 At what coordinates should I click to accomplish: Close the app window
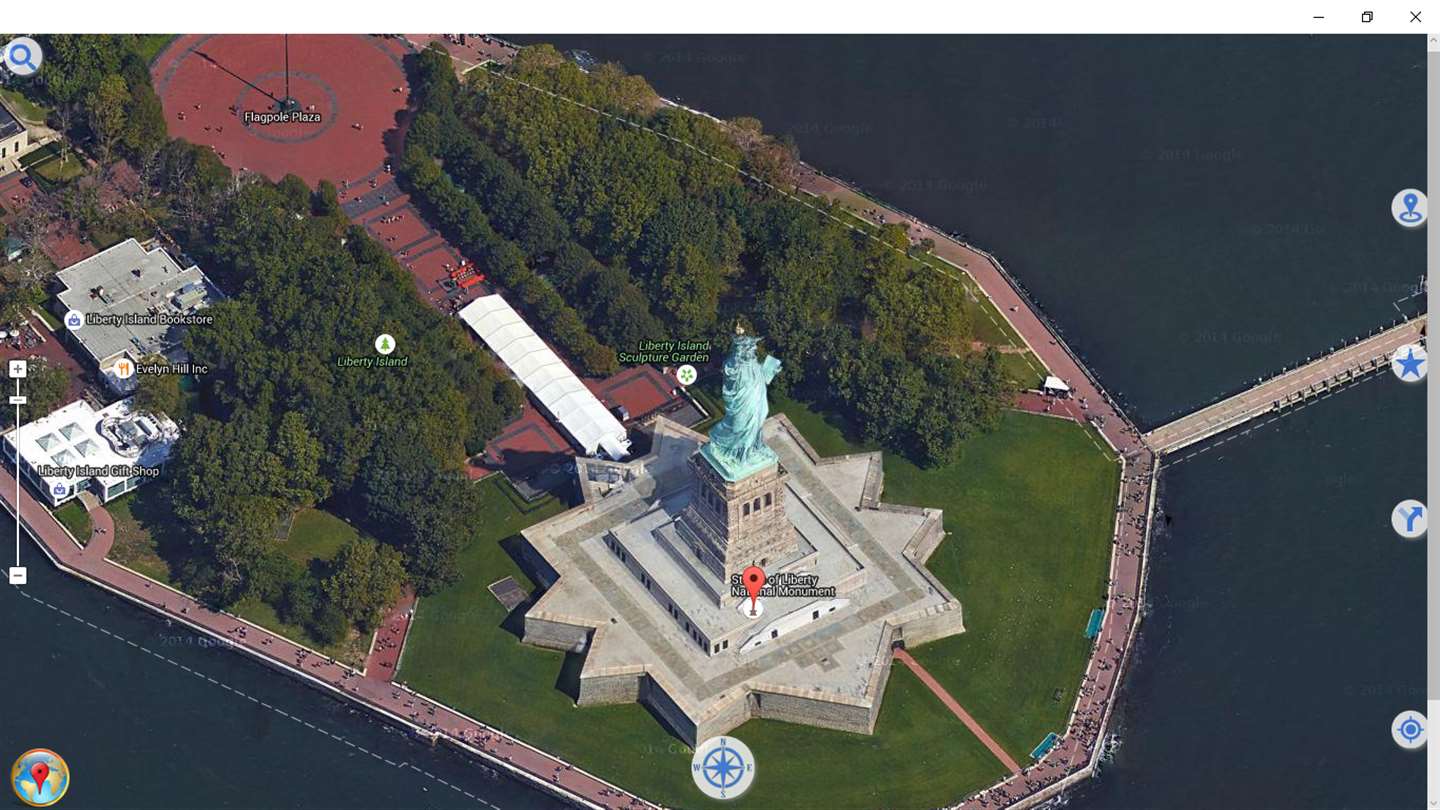[x=1415, y=17]
